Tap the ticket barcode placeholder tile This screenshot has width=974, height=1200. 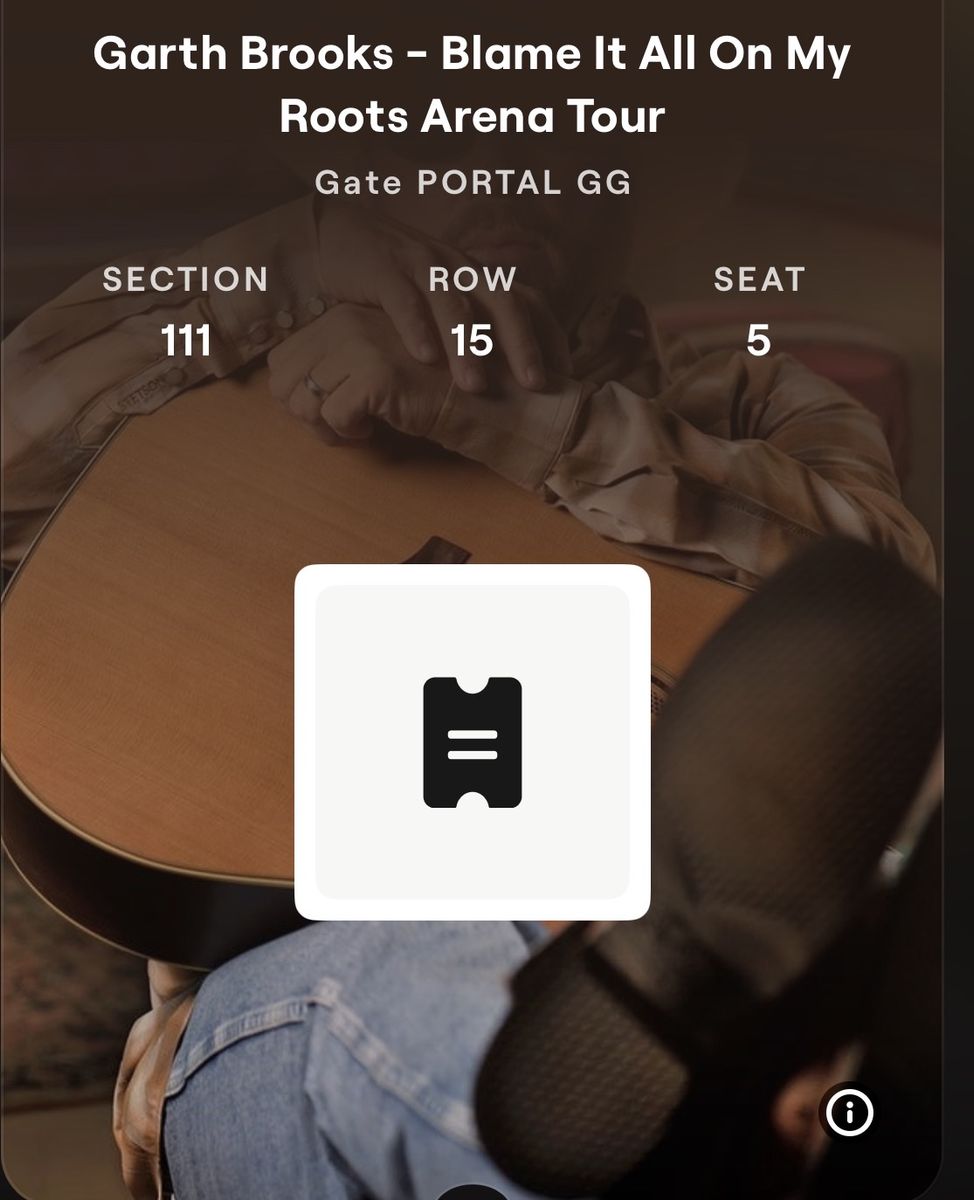[x=472, y=742]
